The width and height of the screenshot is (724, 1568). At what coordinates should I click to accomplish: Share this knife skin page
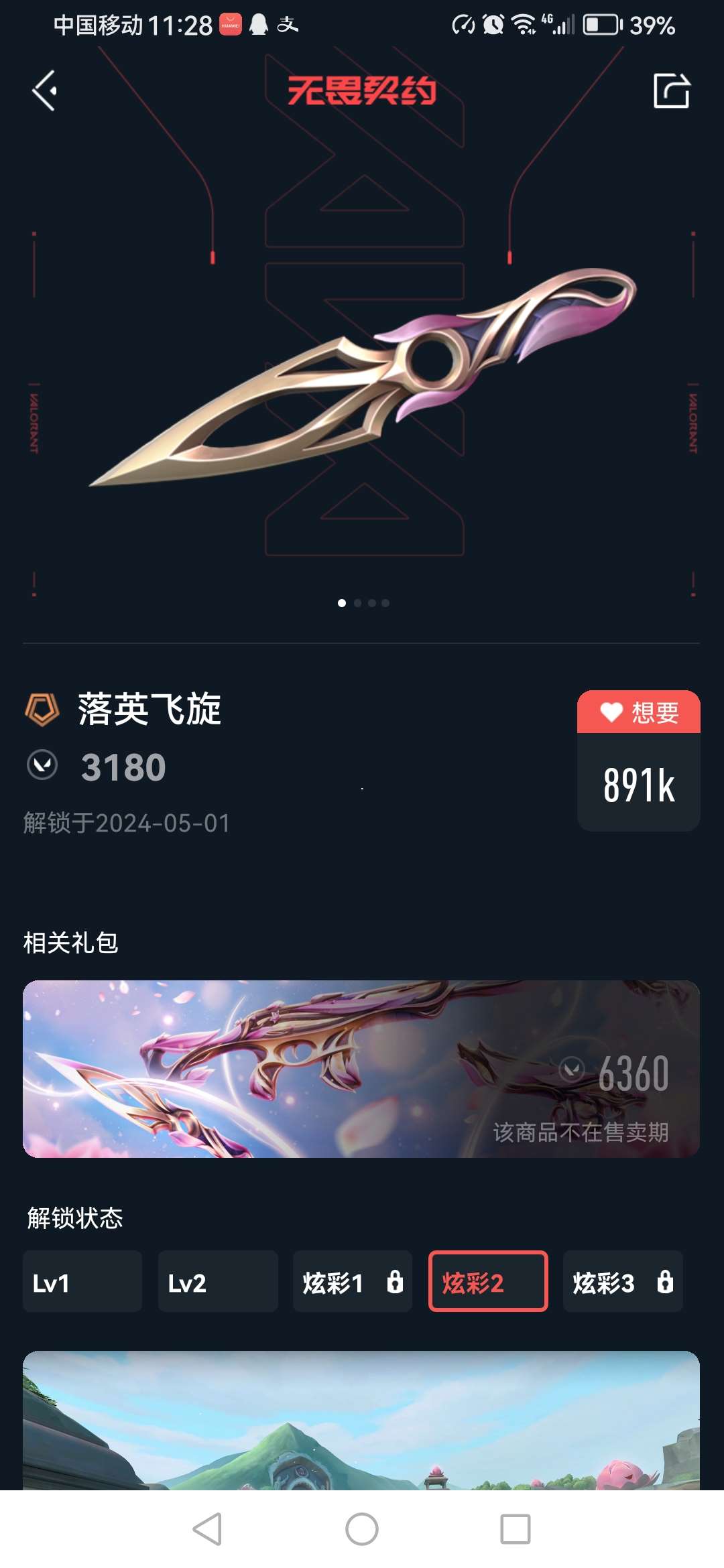pos(671,90)
